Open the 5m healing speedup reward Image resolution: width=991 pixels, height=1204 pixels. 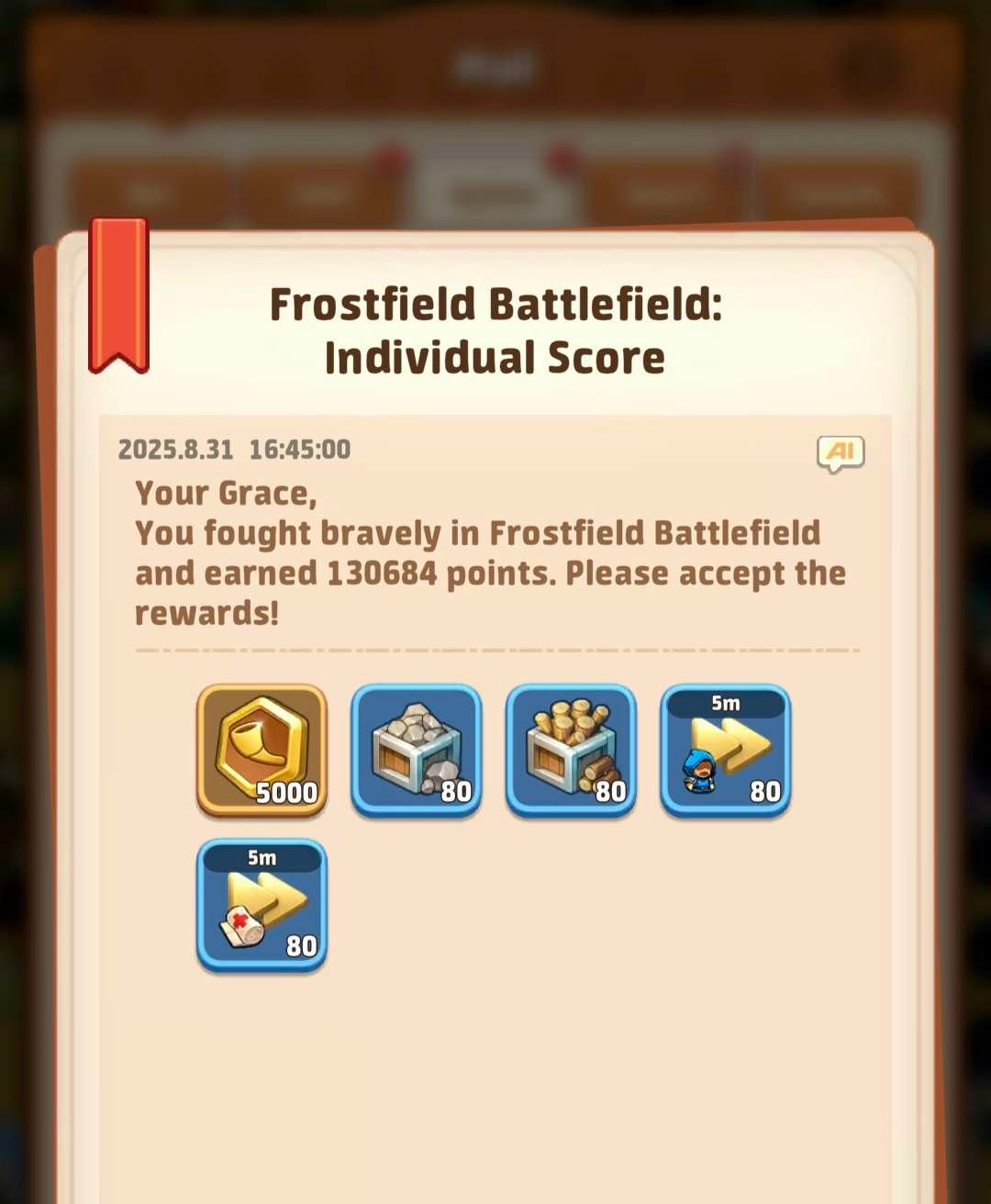262,905
